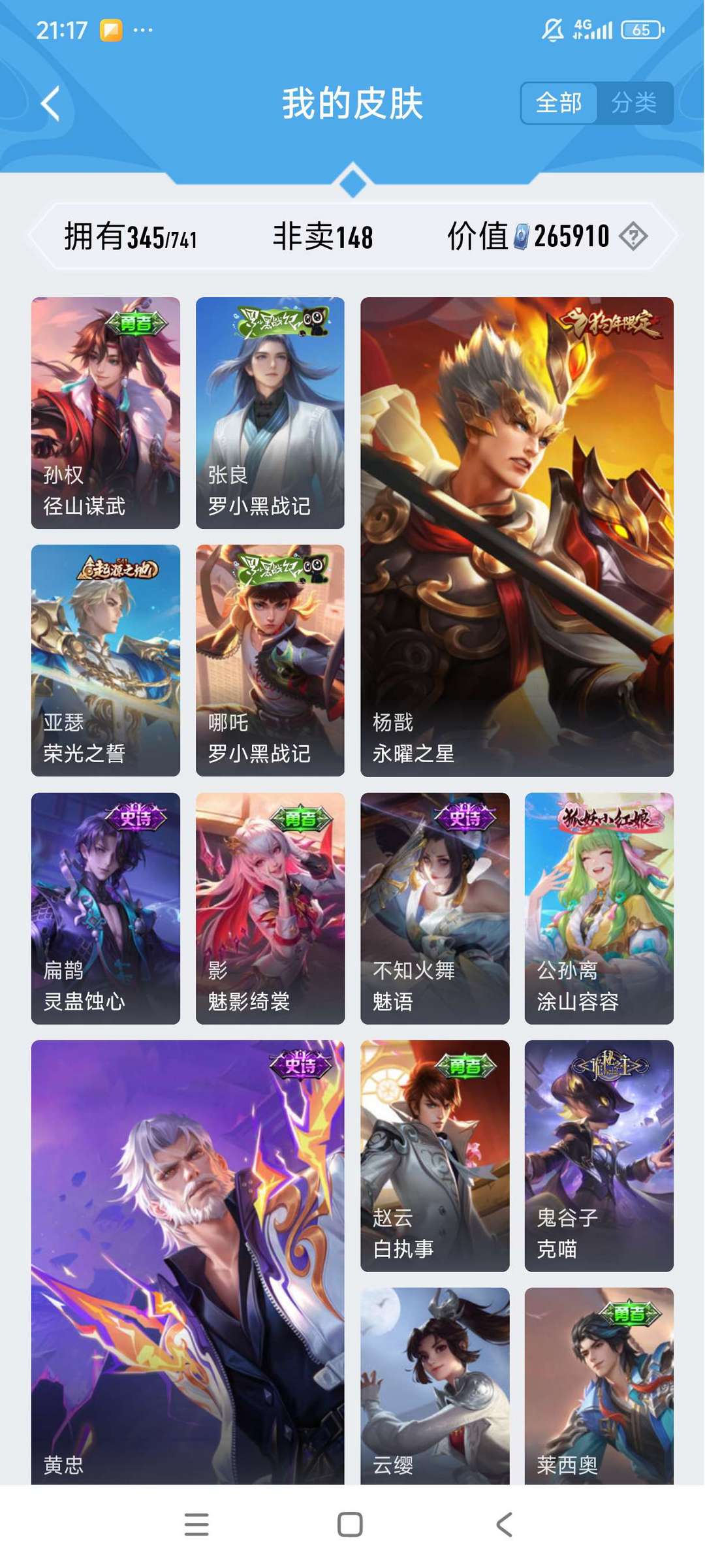
Task: View the 莱西奥 skin card
Action: point(599,1384)
